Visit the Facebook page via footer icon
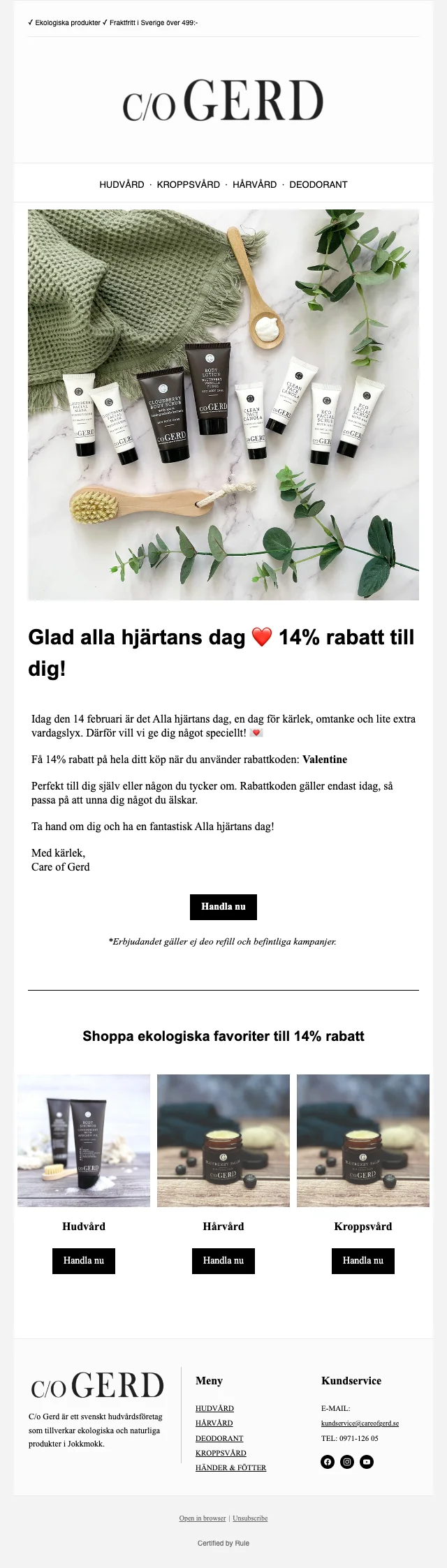447x1568 pixels. (x=328, y=1462)
